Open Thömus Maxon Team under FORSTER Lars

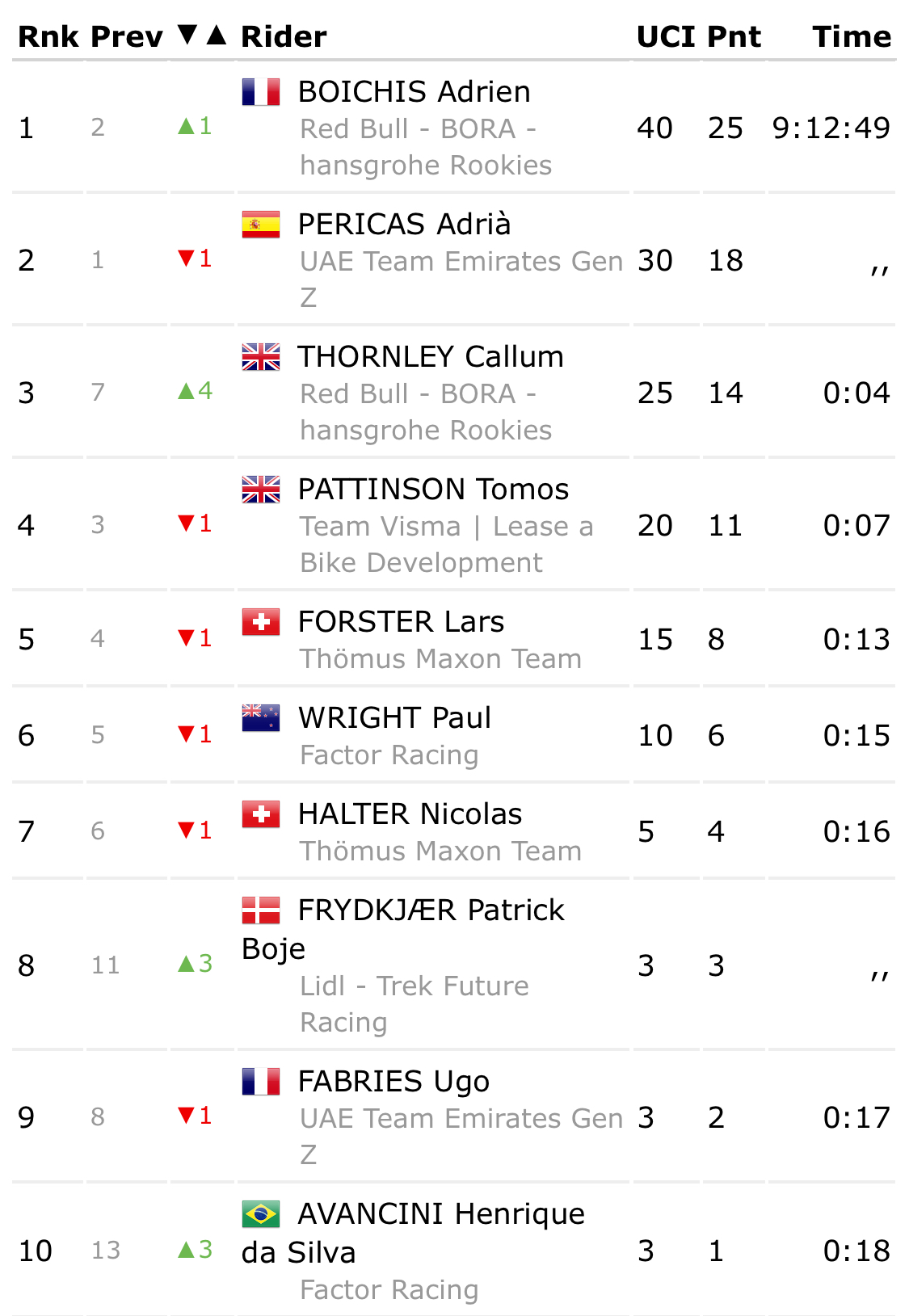coord(440,659)
